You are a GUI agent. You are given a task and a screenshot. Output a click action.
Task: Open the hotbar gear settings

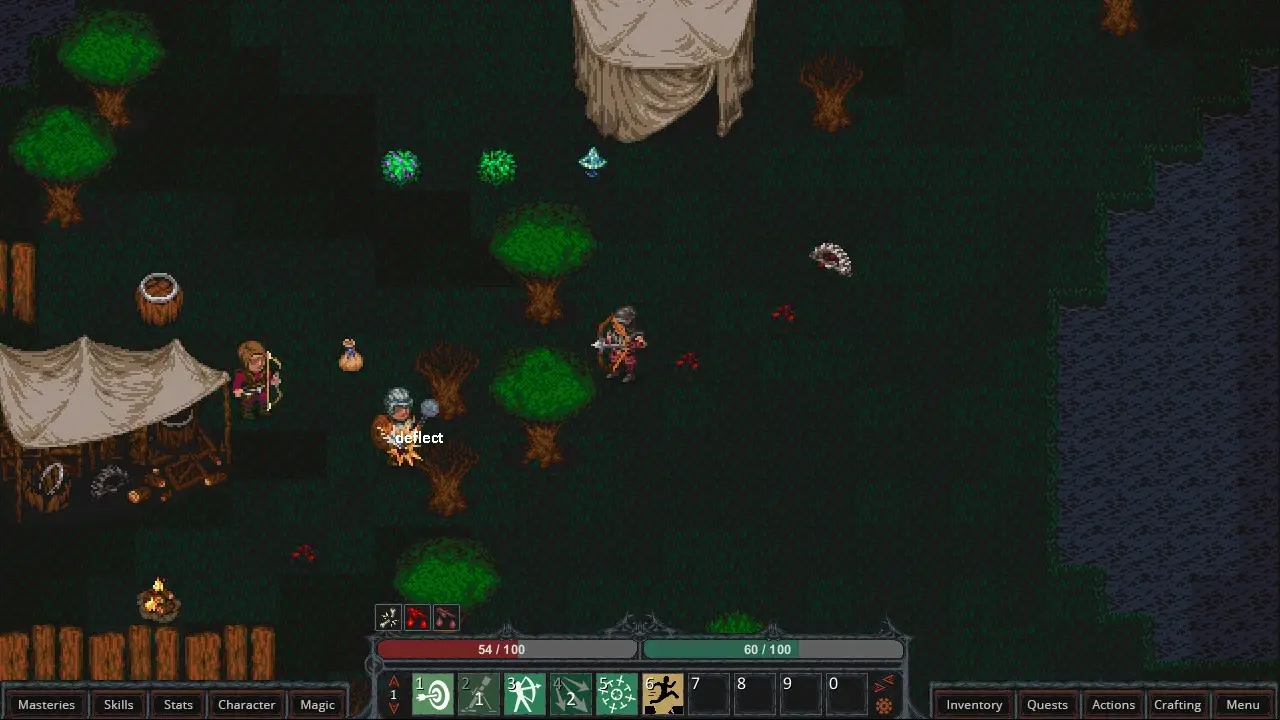884,706
